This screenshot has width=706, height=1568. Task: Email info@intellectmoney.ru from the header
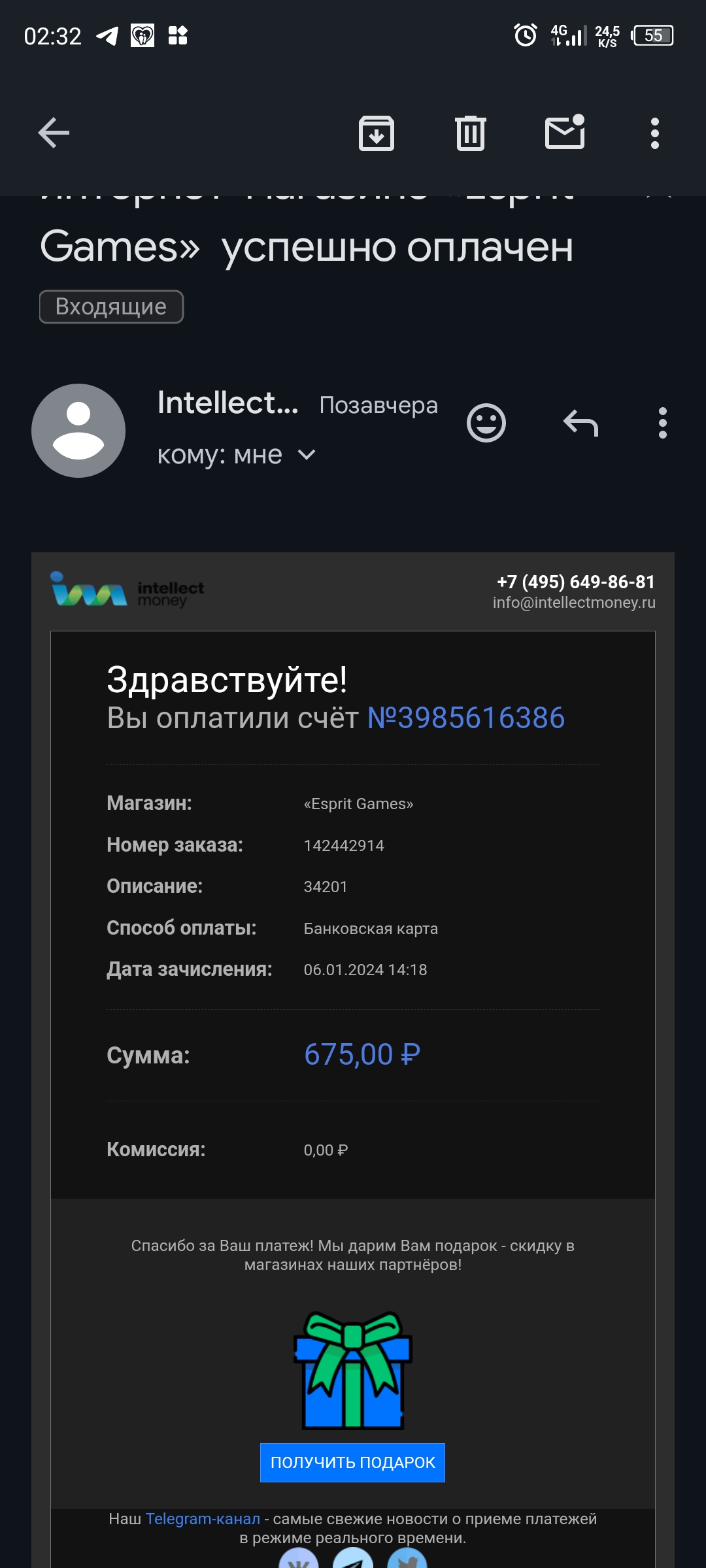(x=574, y=603)
